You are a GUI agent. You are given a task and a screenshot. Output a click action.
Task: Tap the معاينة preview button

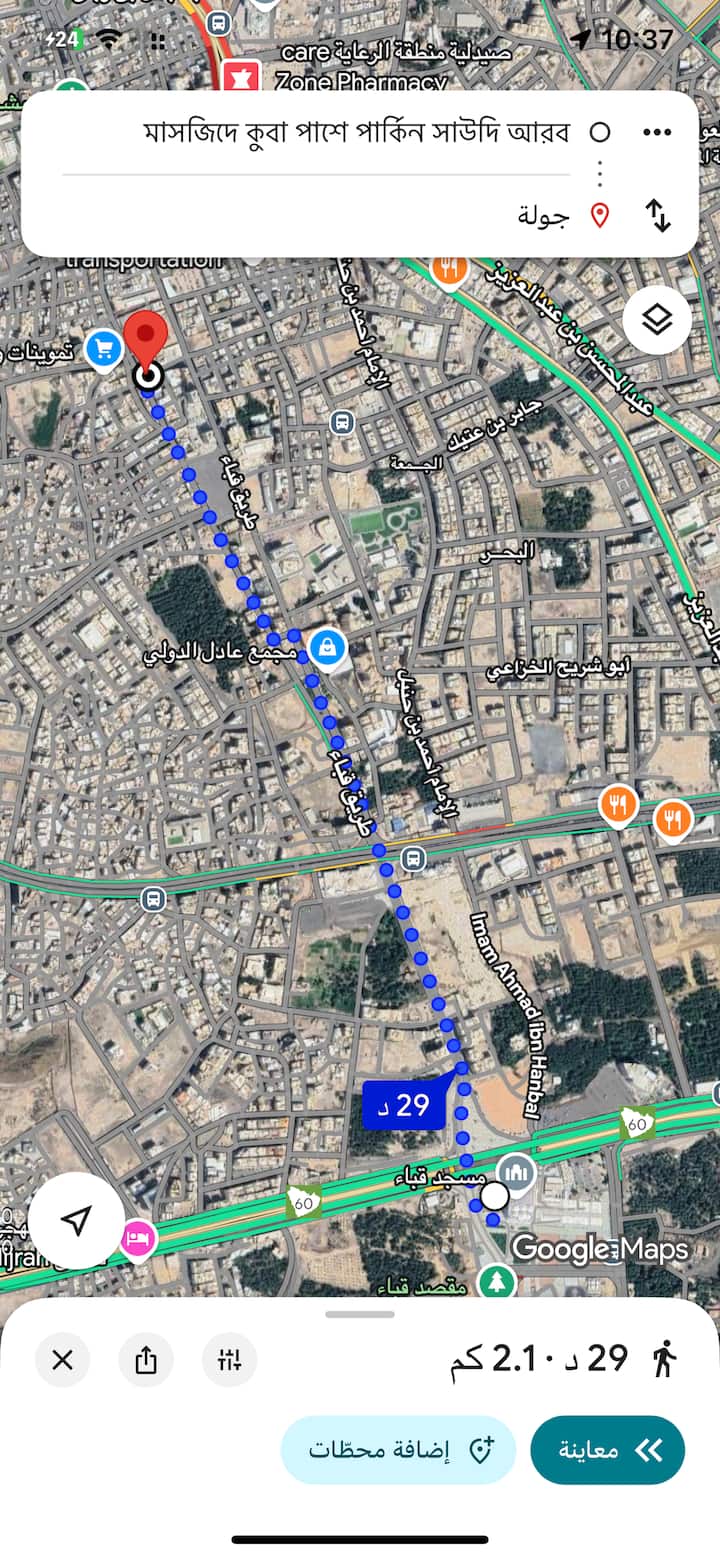pyautogui.click(x=607, y=1450)
